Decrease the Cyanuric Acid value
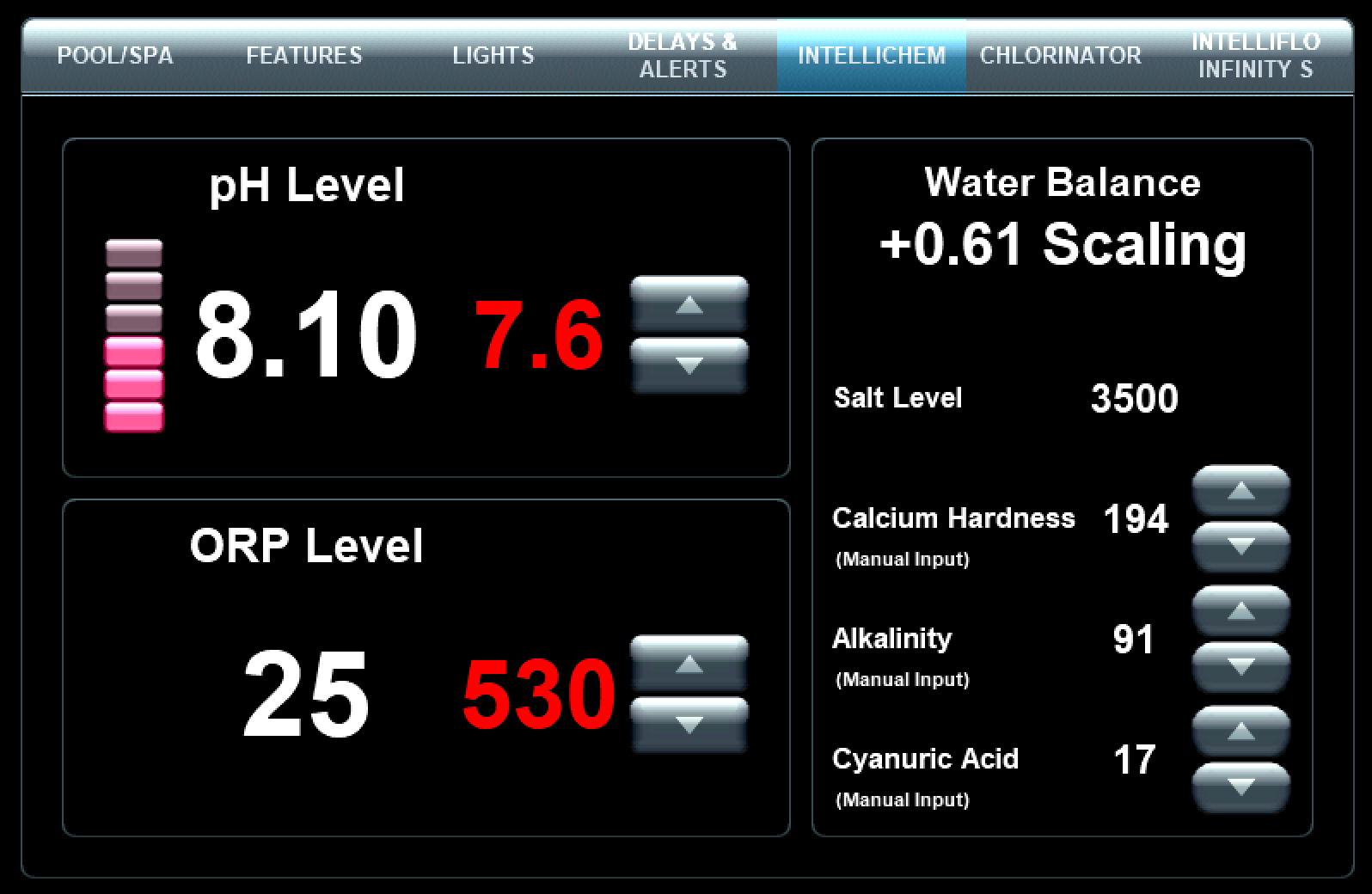 coord(1240,787)
